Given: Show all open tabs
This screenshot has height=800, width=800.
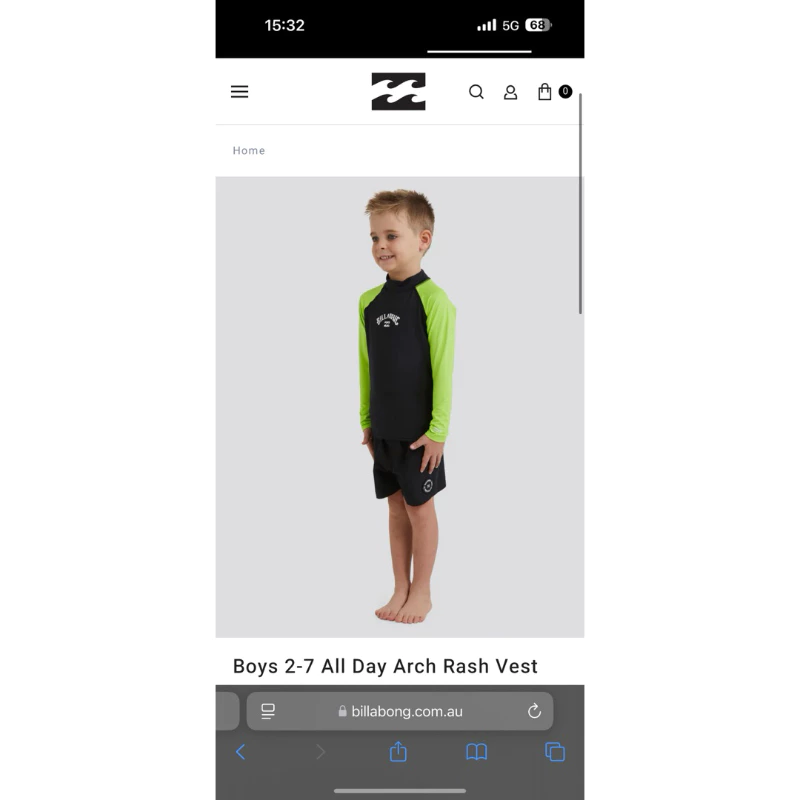Looking at the screenshot, I should (555, 752).
